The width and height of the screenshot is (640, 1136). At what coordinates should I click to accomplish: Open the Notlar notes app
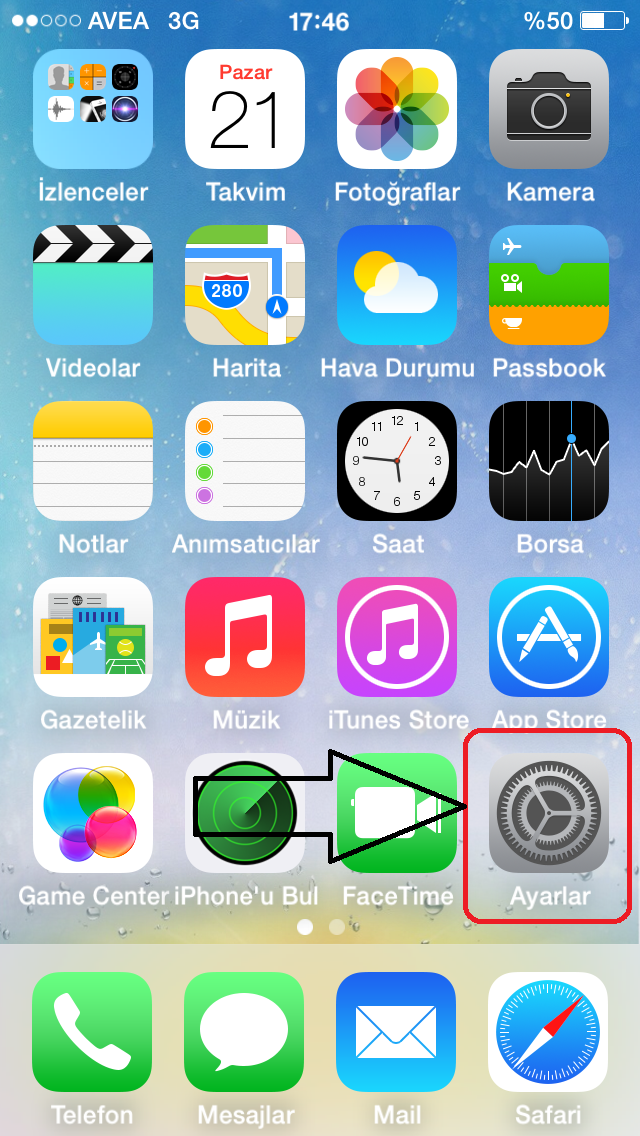(x=93, y=461)
